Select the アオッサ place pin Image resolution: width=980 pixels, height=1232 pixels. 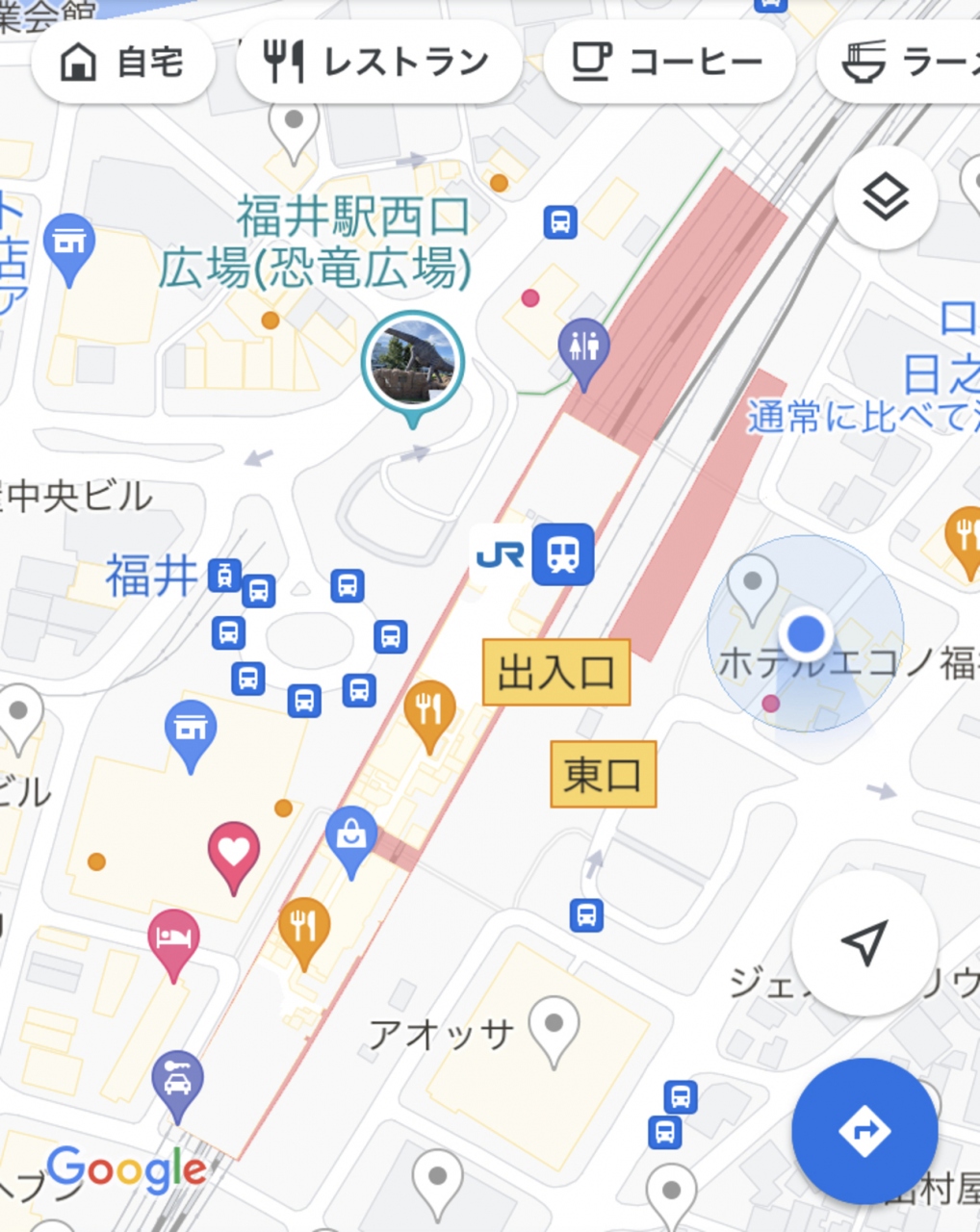(554, 1027)
